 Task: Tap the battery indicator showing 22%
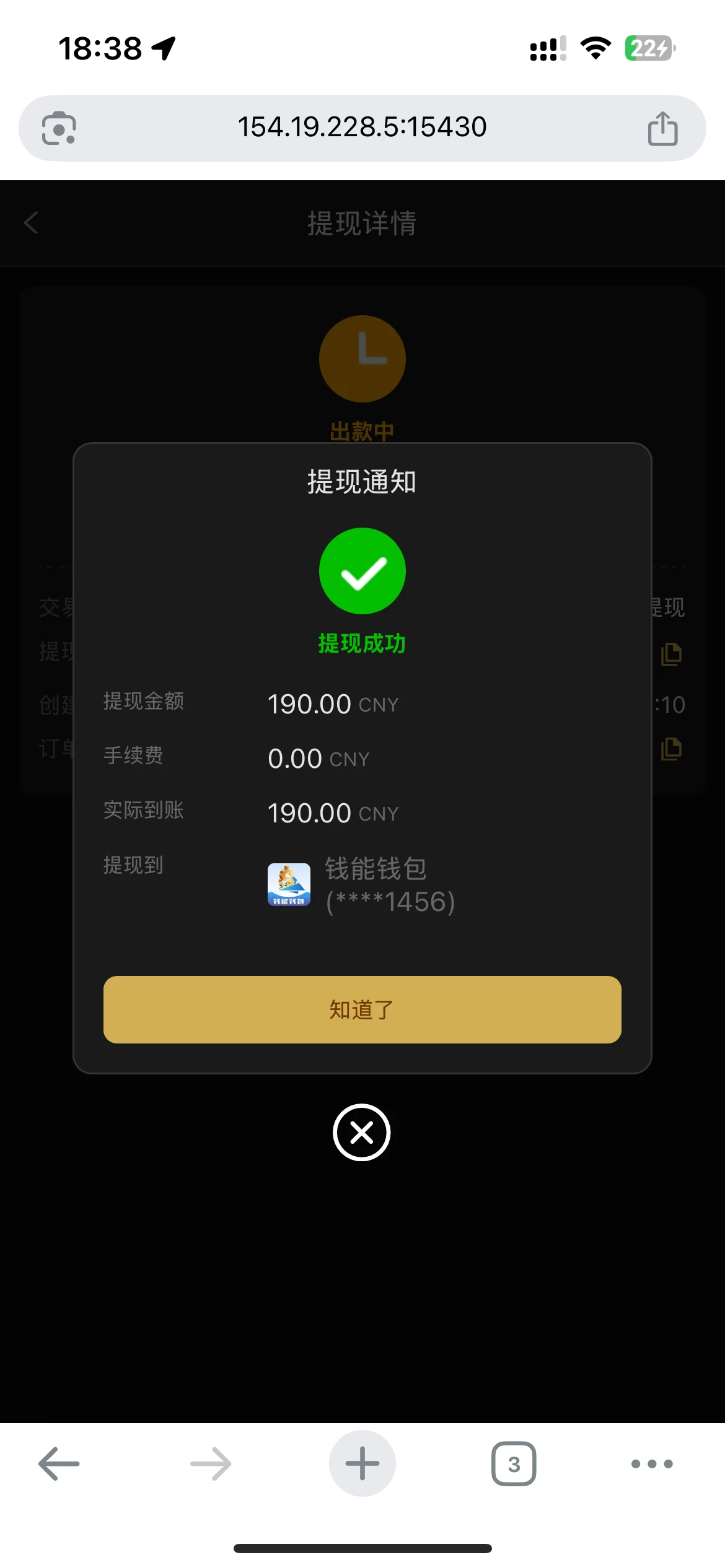[646, 48]
